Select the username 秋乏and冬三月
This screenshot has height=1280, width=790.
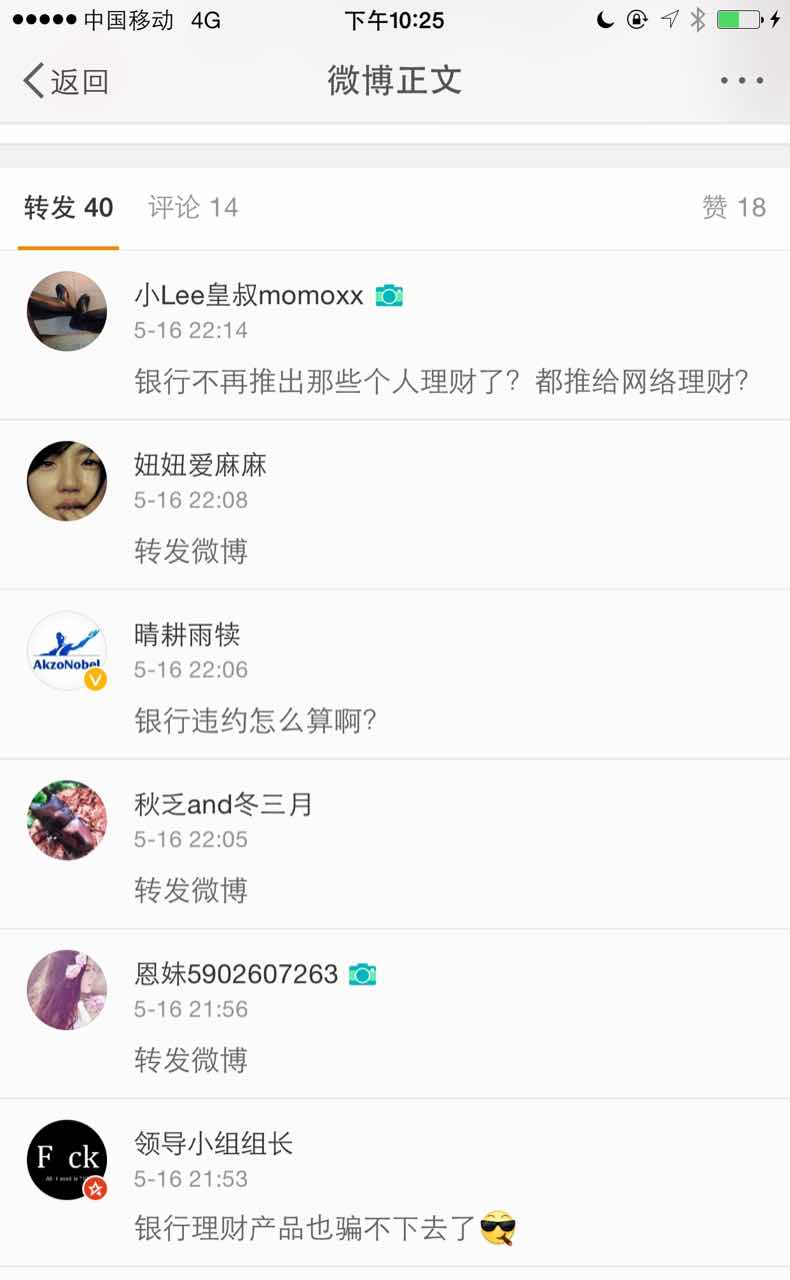(223, 804)
